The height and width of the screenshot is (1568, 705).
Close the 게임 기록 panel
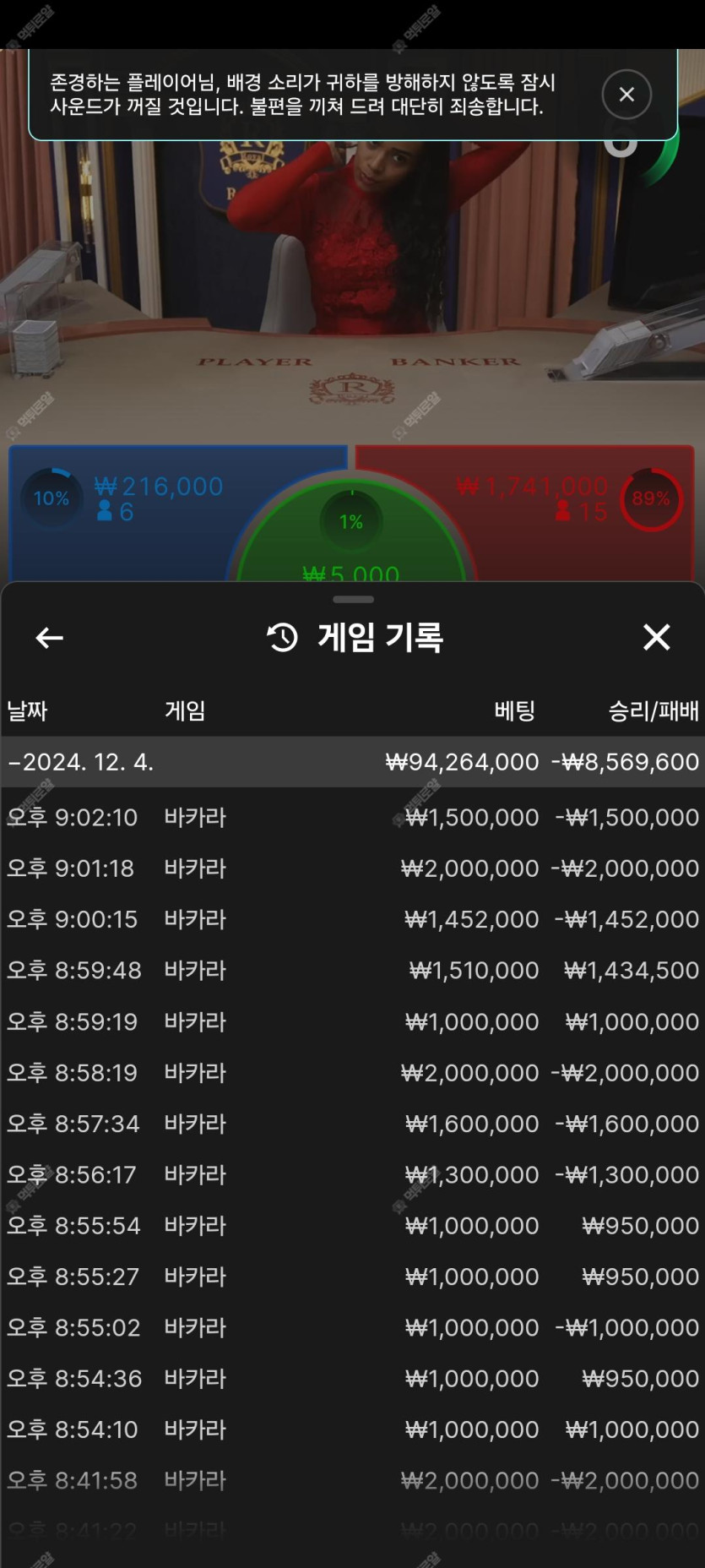656,637
